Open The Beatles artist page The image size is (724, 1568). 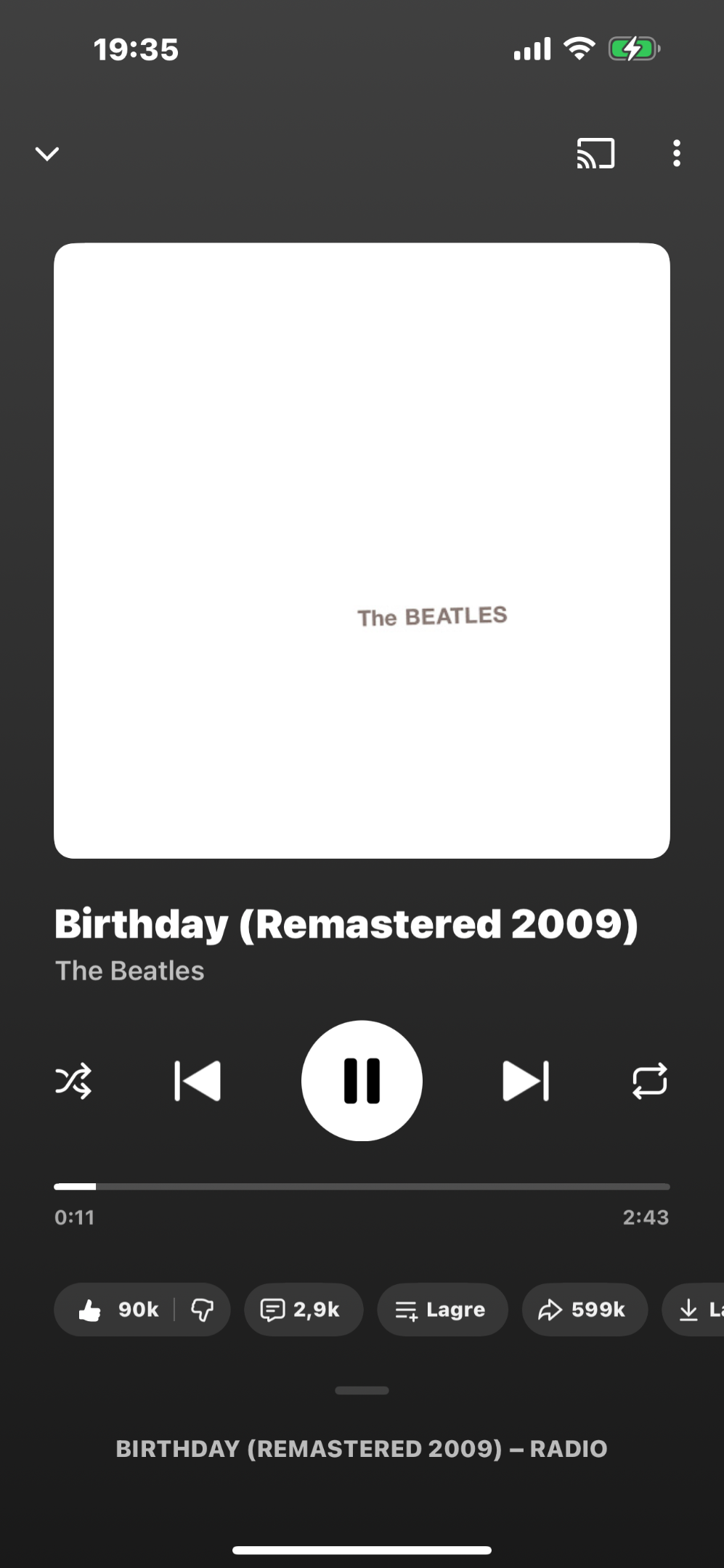[130, 971]
